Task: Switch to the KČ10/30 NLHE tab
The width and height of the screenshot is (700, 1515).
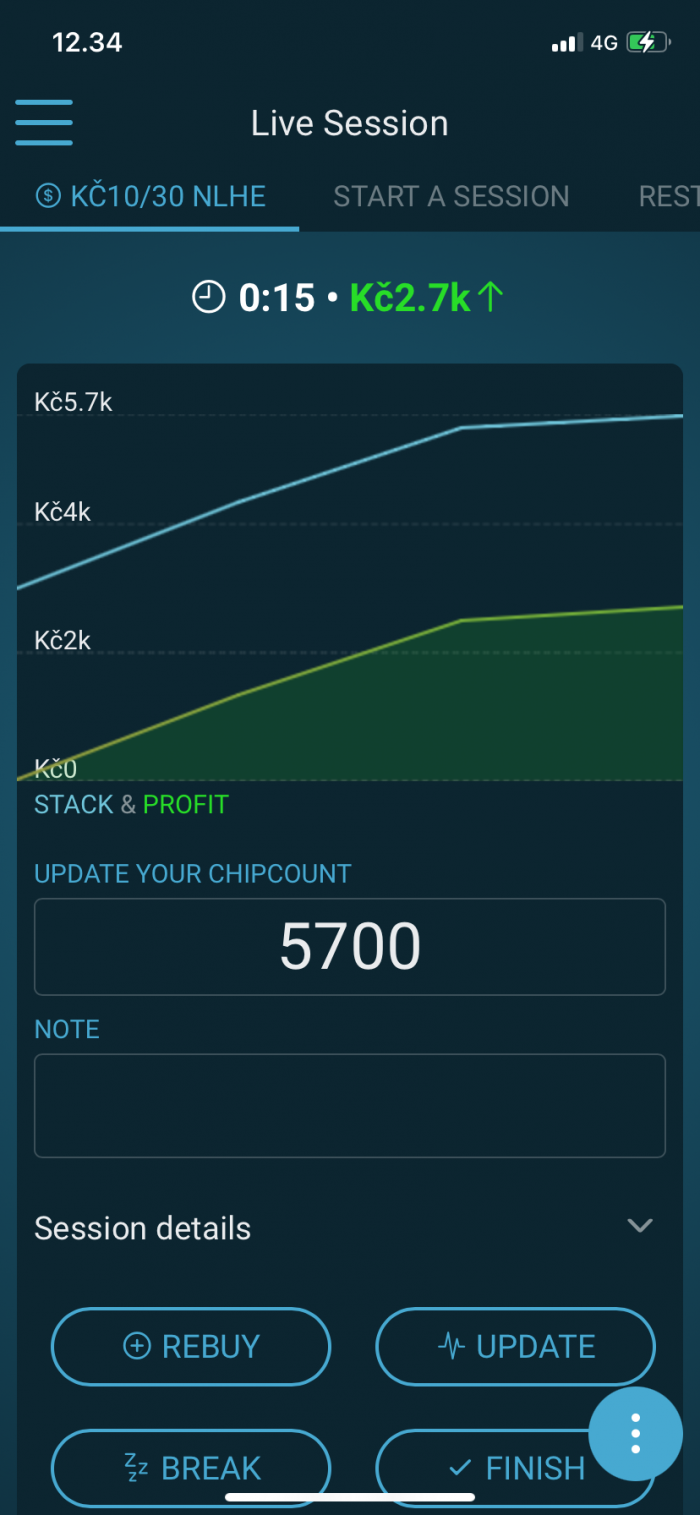Action: pos(150,196)
